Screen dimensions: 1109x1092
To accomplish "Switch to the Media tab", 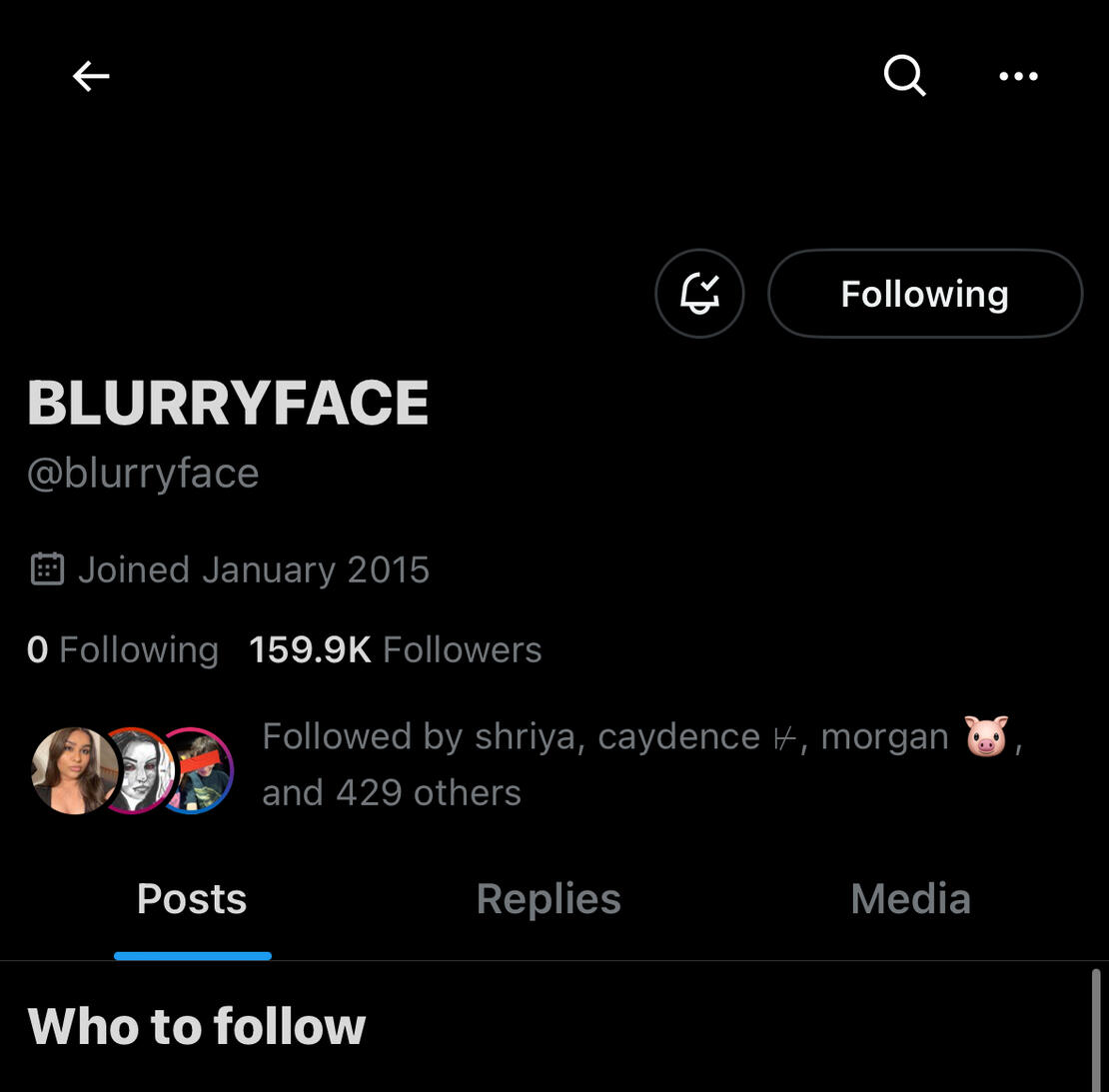I will (910, 899).
